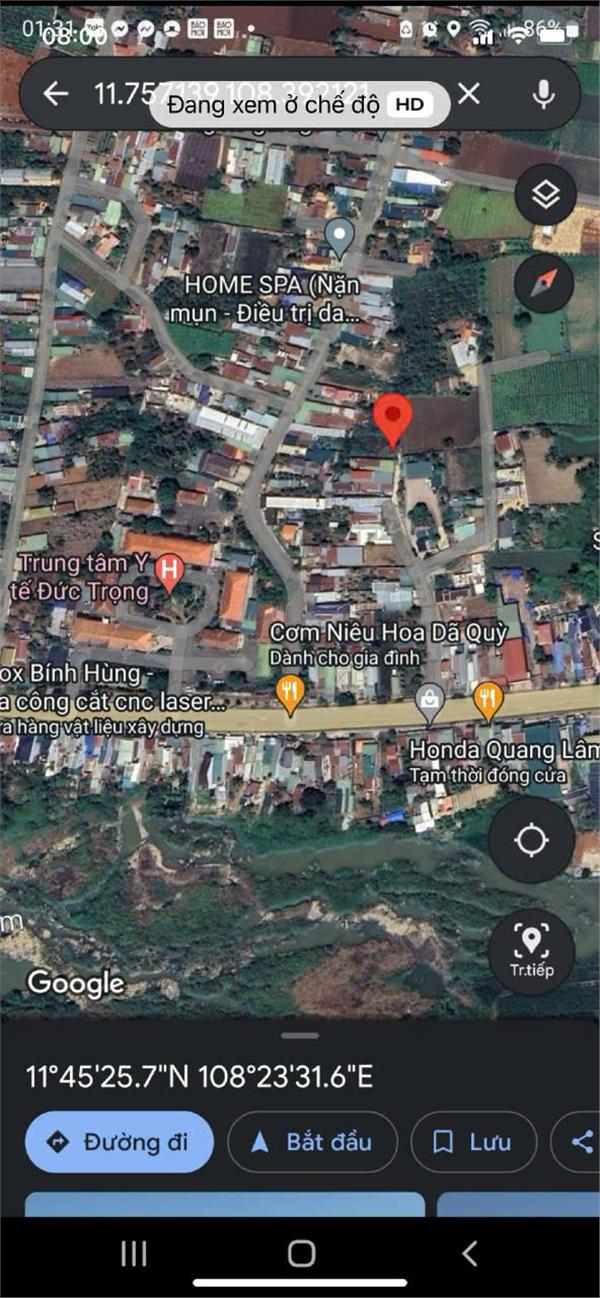Open Live View (Tr.tiếp)
The width and height of the screenshot is (600, 1298).
pos(531,951)
